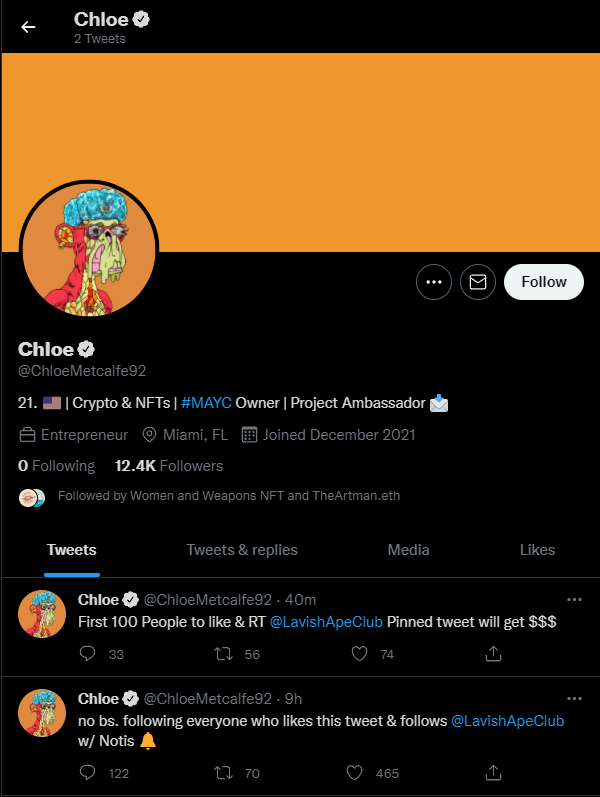The height and width of the screenshot is (797, 600).
Task: Open @LavishApeClub link in 40m tweet
Action: [326, 622]
